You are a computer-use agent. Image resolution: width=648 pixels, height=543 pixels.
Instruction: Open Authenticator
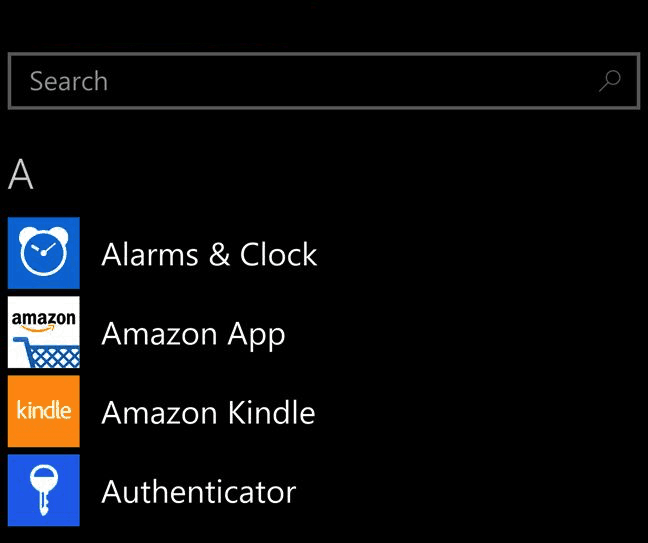tap(199, 491)
